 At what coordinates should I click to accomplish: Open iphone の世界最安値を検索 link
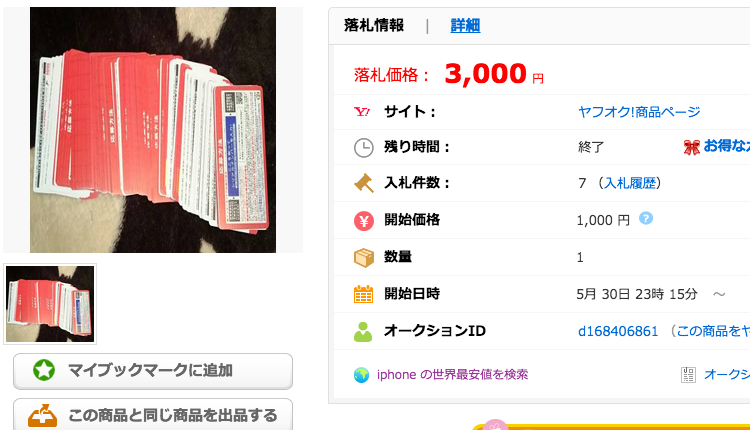tap(452, 375)
